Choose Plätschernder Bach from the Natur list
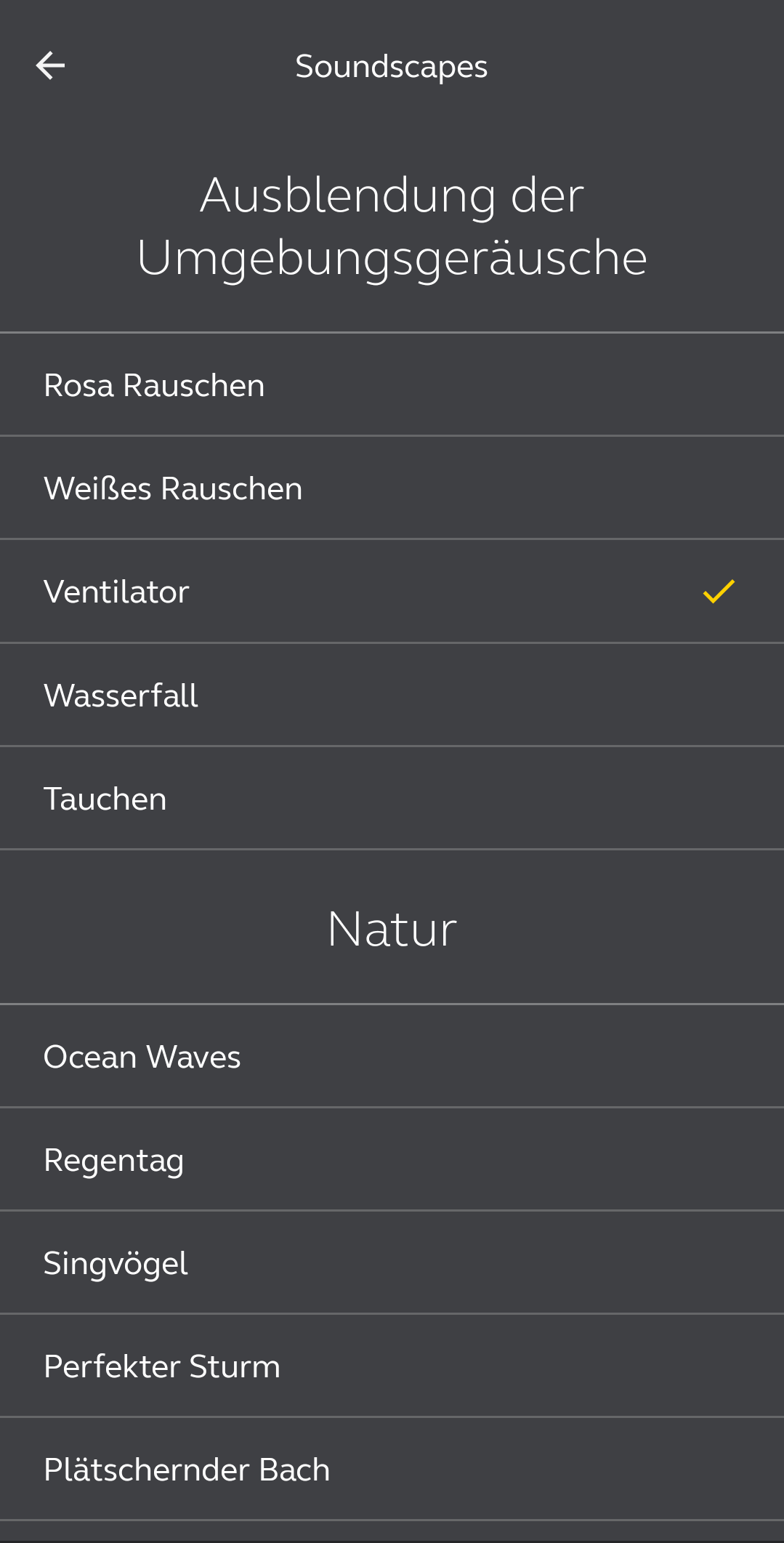The width and height of the screenshot is (784, 1543). click(x=187, y=1470)
